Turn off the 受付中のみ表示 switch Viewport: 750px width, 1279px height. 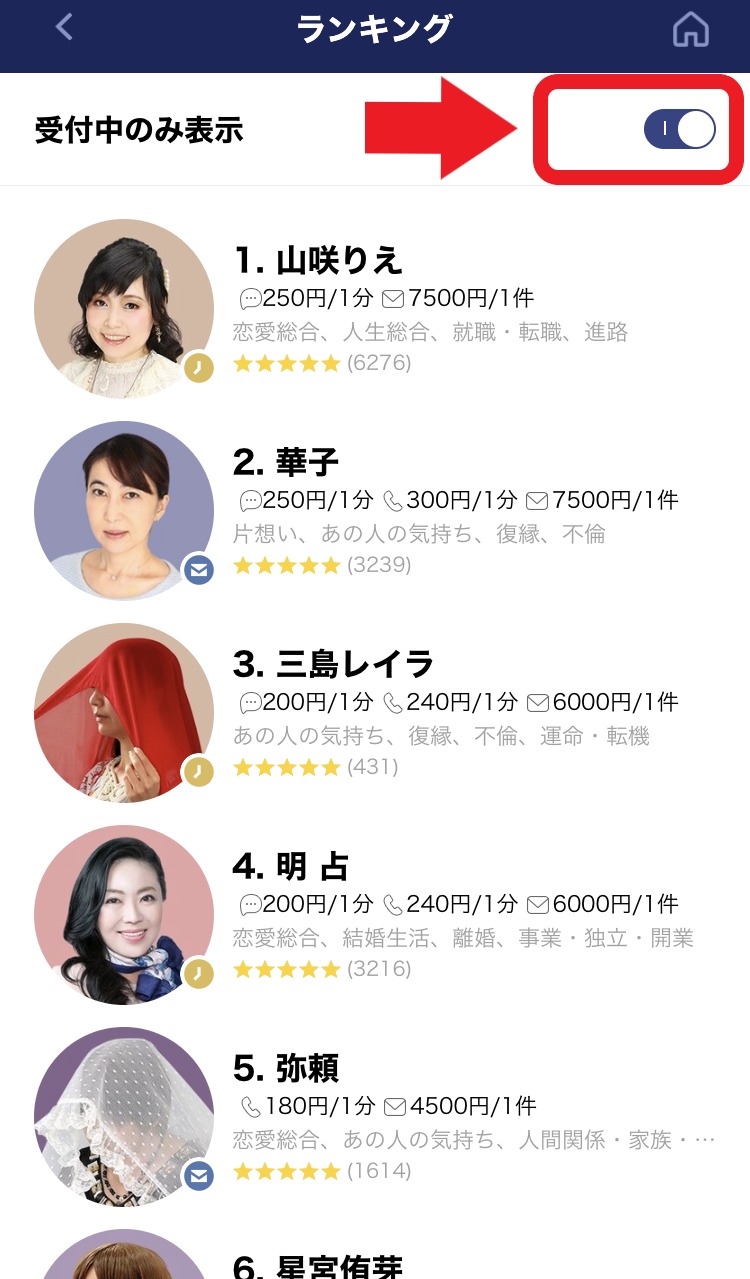679,129
